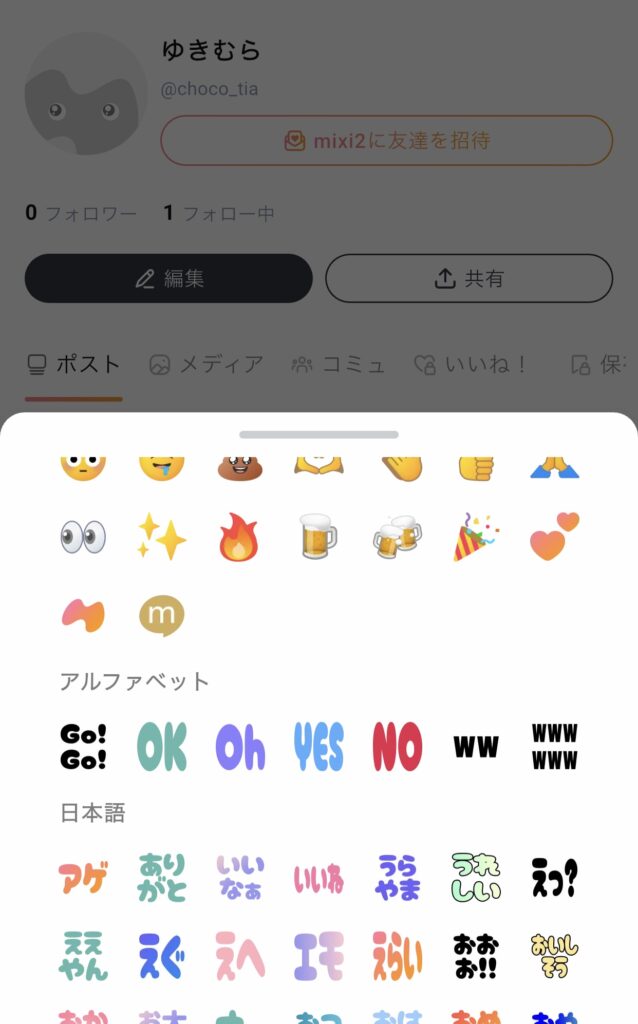Pick the sparkles emoji
The width and height of the screenshot is (638, 1024).
click(161, 537)
